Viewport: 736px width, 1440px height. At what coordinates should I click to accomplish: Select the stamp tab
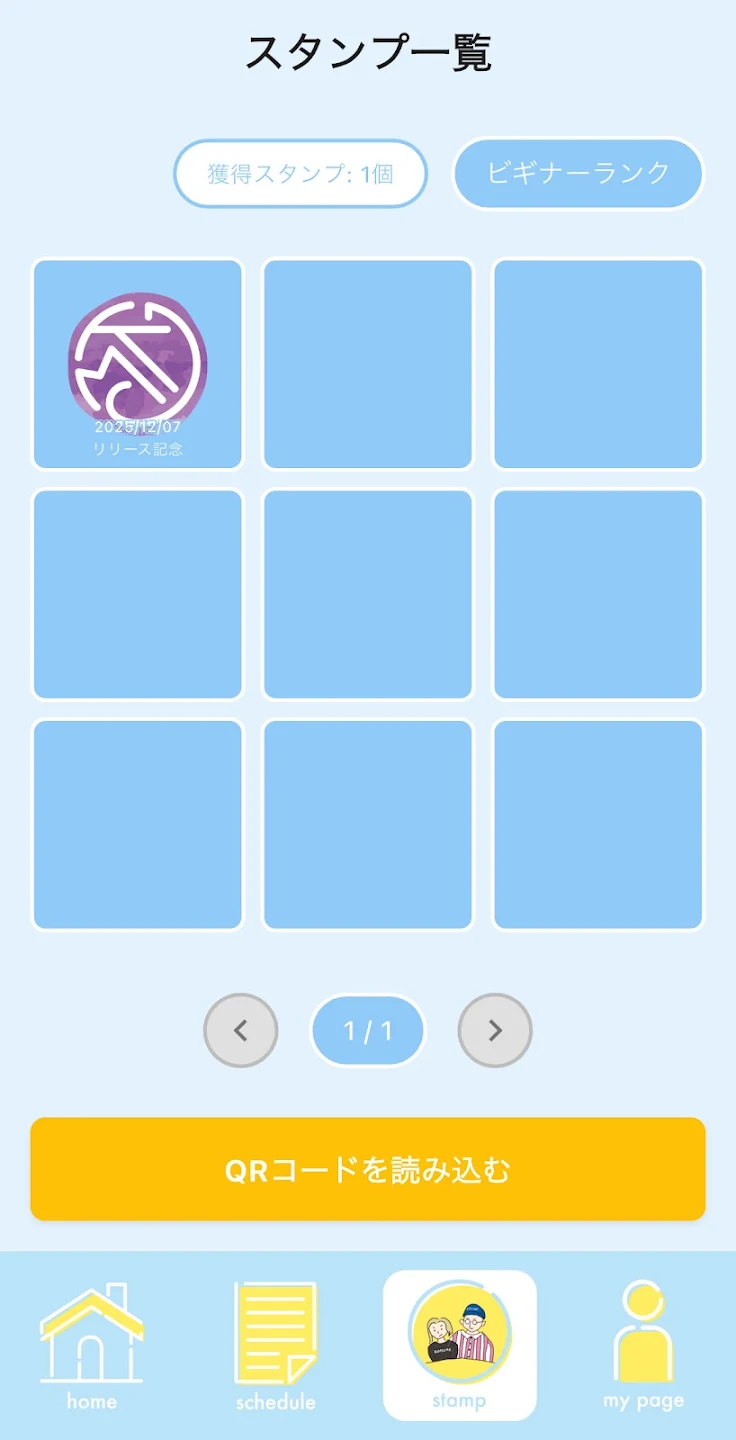pyautogui.click(x=460, y=1345)
